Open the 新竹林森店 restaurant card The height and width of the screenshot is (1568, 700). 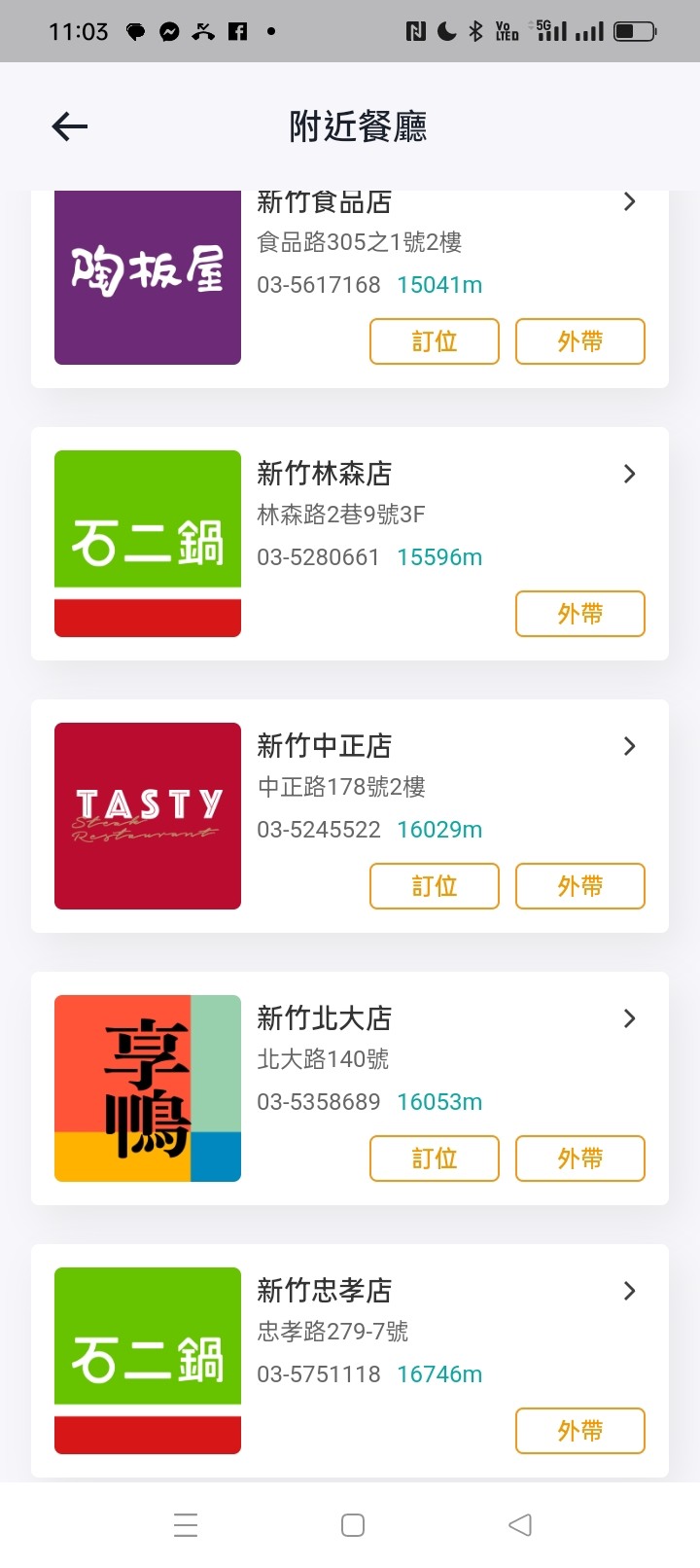click(x=350, y=544)
